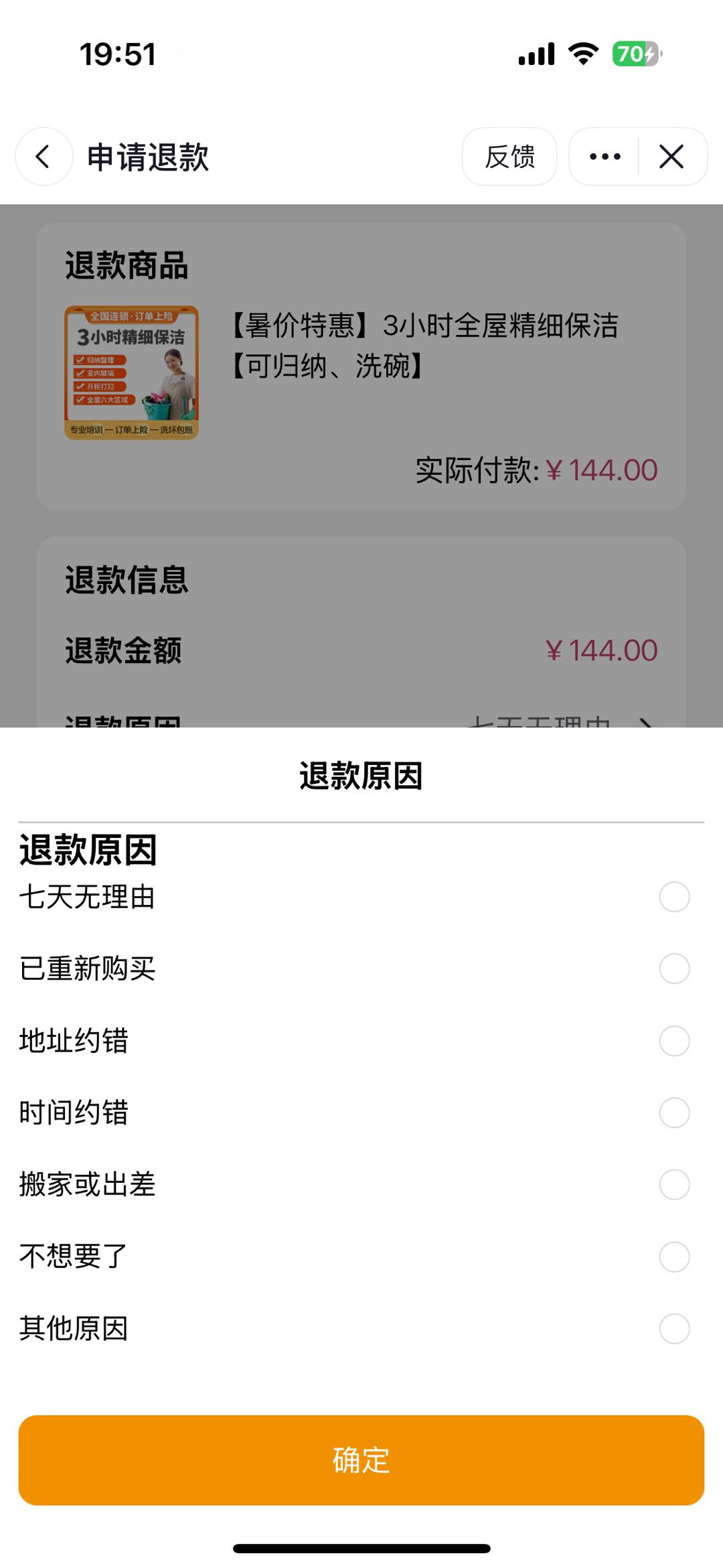Mark 不想要了 as the reason
This screenshot has height=1568, width=723.
[674, 1257]
